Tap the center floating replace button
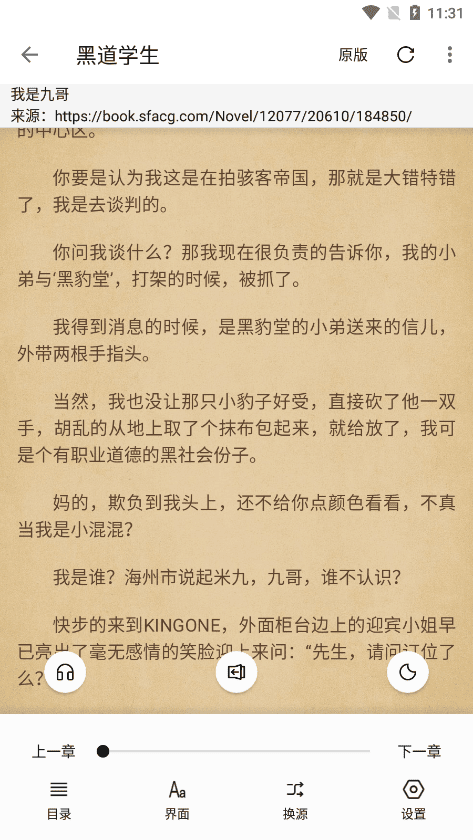 click(236, 672)
